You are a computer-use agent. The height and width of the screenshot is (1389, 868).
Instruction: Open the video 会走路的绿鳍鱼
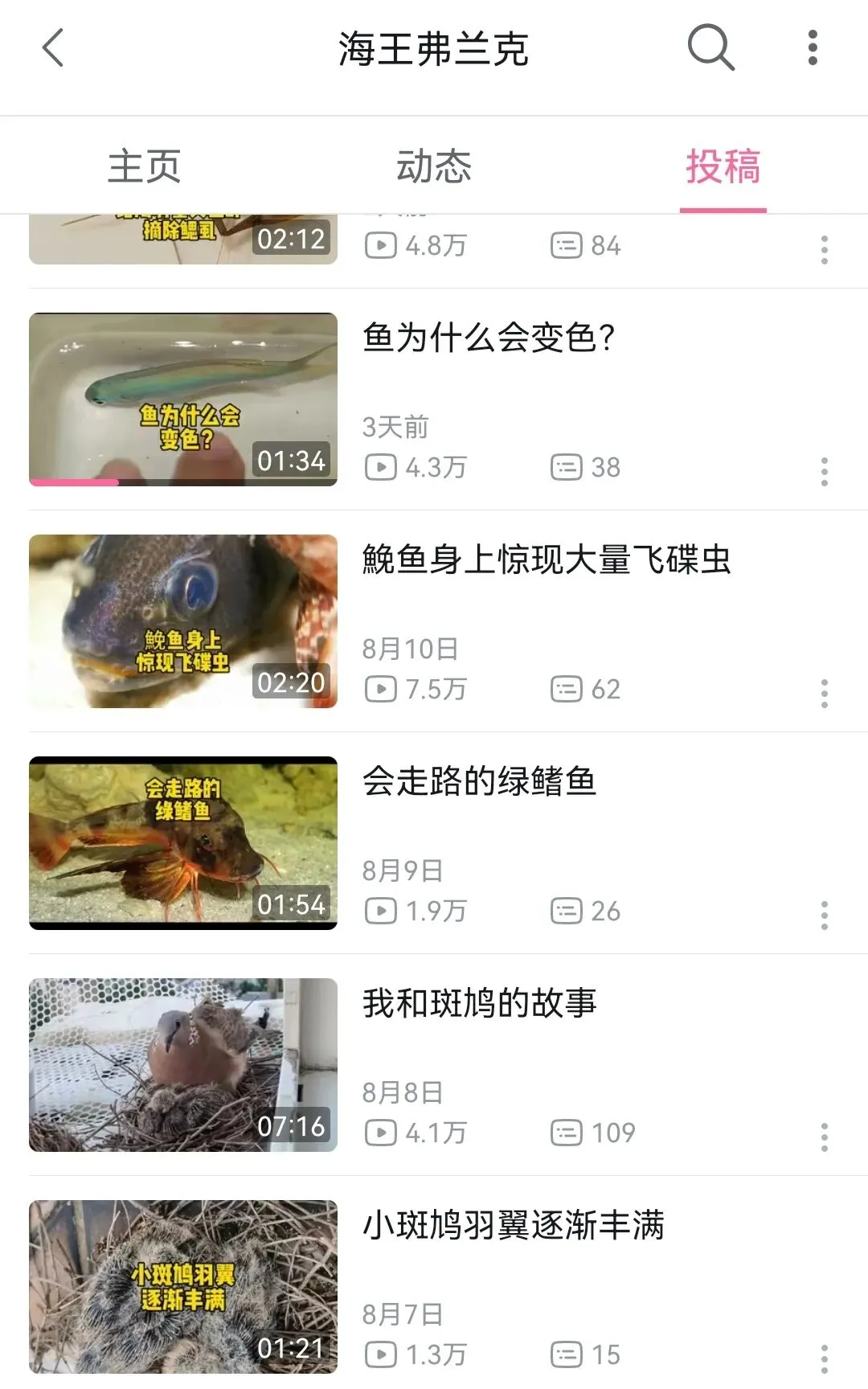point(183,842)
